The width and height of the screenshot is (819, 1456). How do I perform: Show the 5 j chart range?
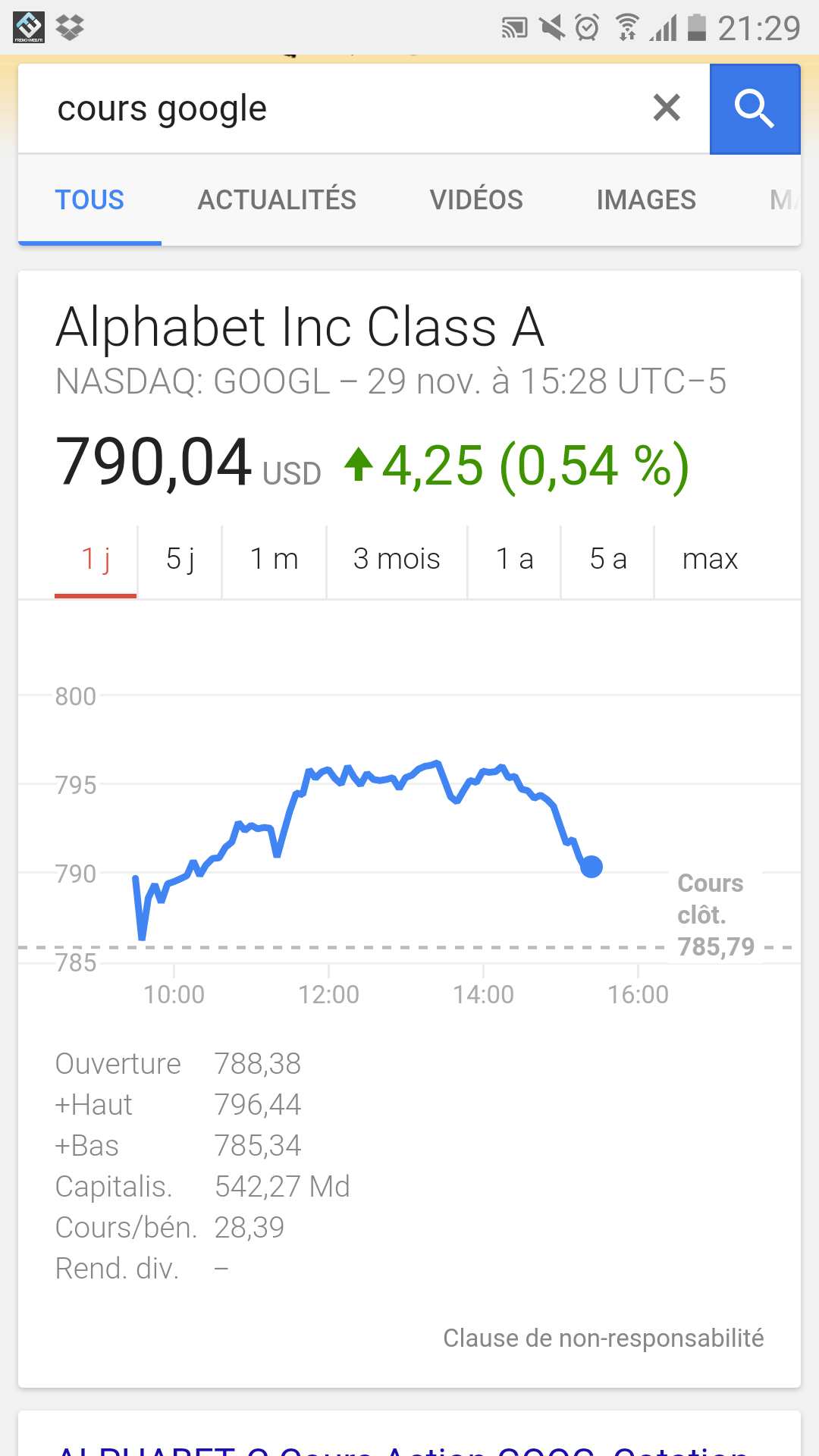click(180, 560)
